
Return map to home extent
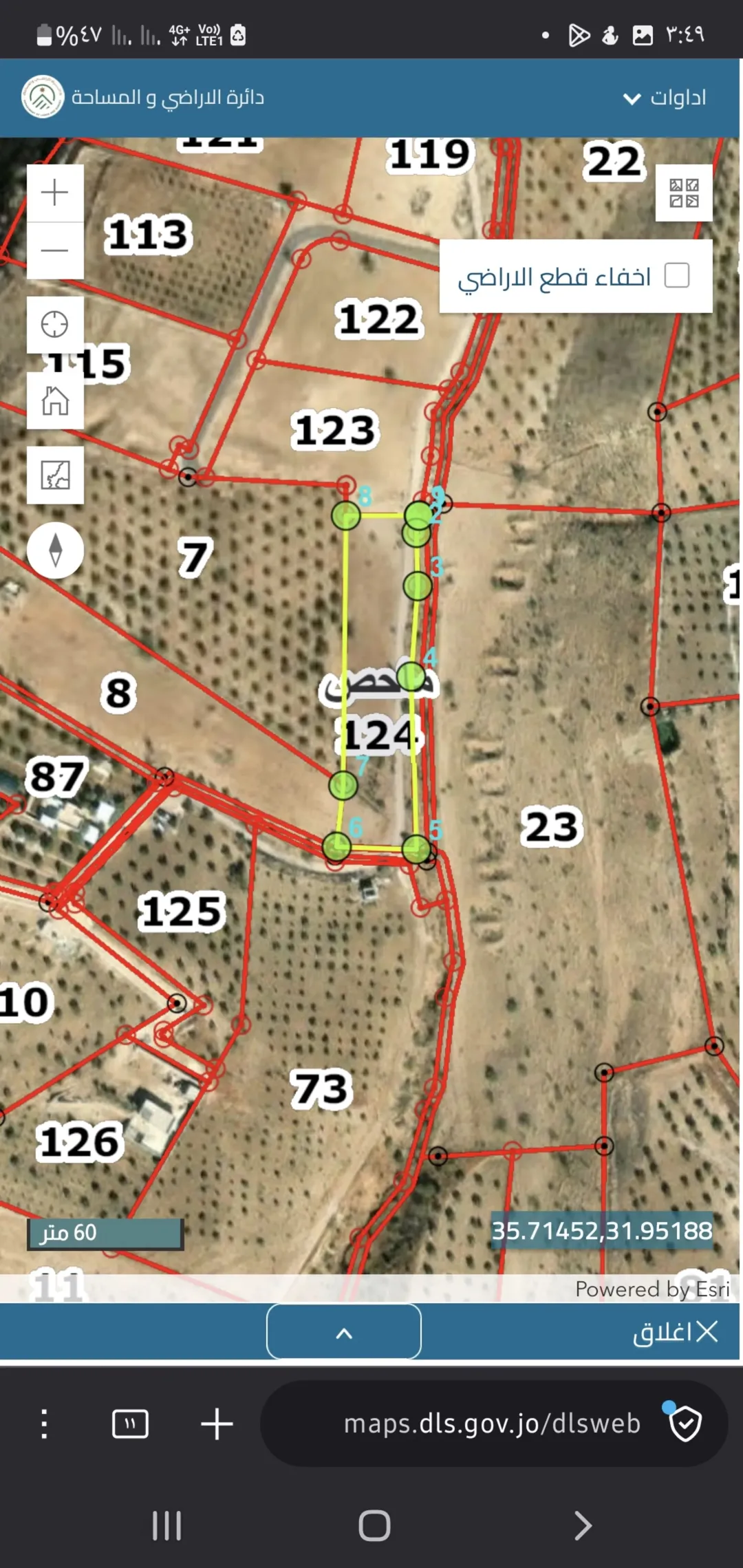pos(55,400)
